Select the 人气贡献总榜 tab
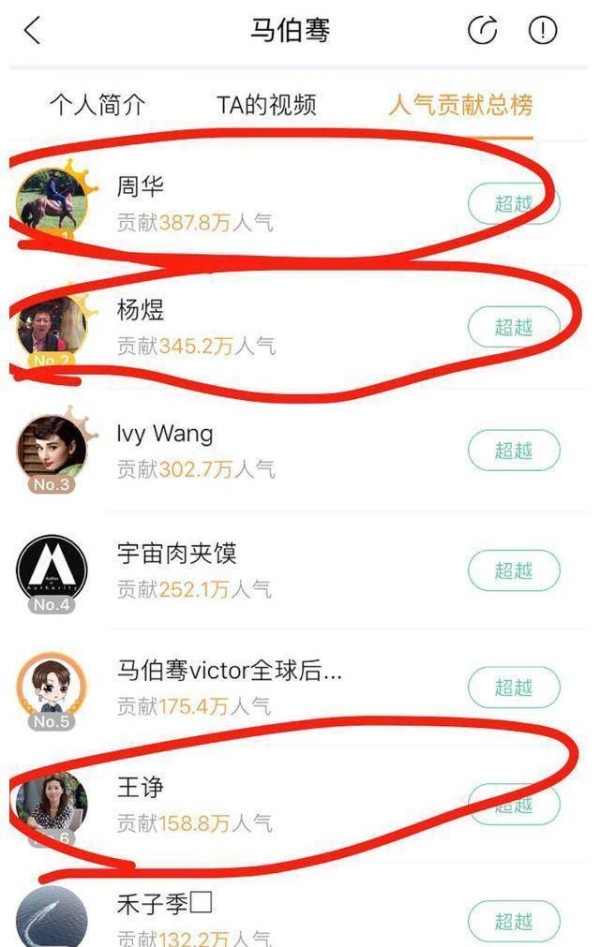The image size is (600, 947). [x=460, y=105]
